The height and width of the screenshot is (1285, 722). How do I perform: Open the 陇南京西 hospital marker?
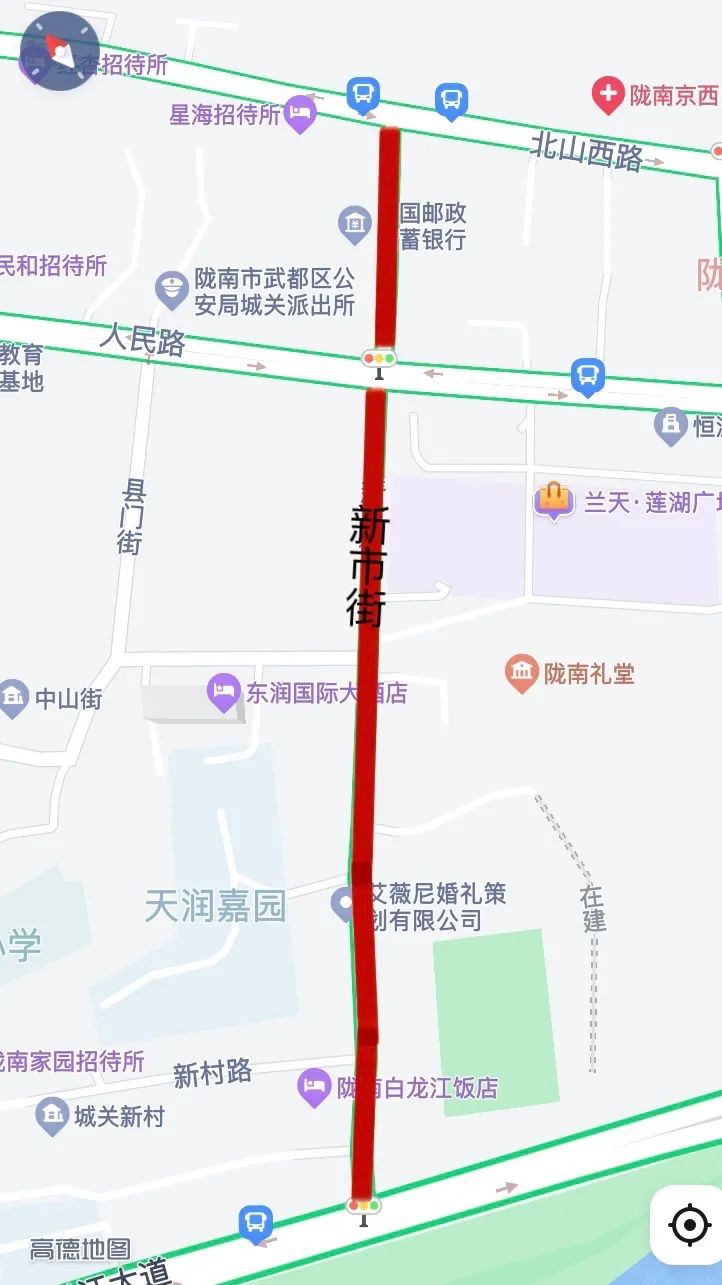608,96
